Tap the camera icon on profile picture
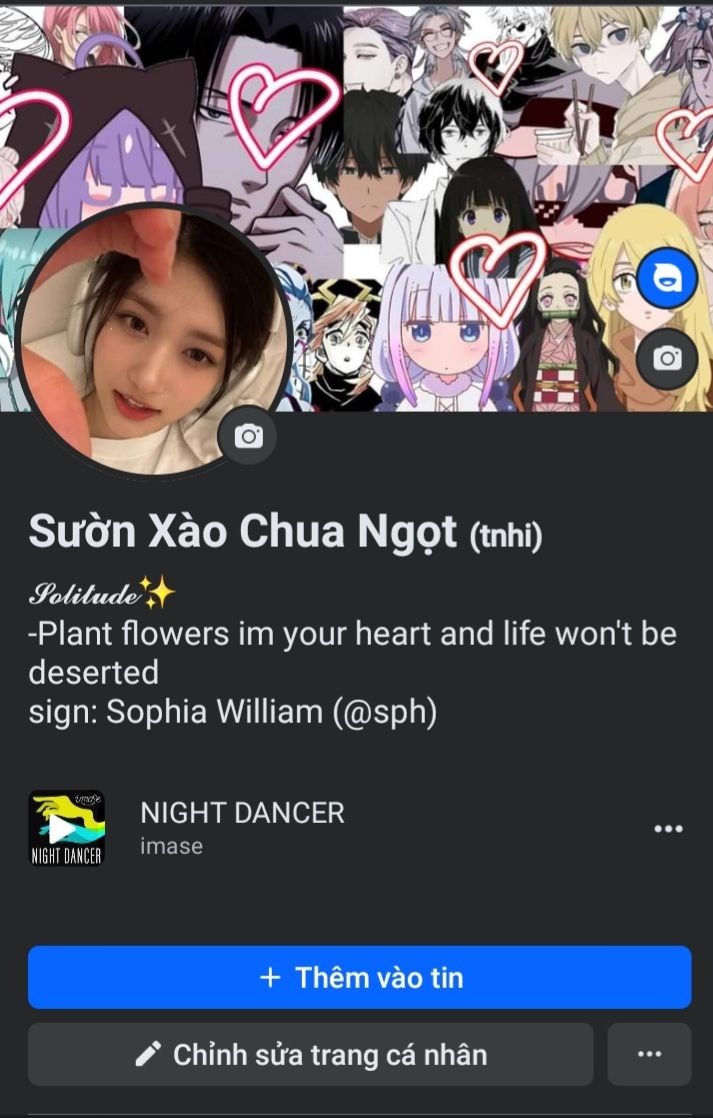Screen dimensions: 713x1118 click(248, 437)
